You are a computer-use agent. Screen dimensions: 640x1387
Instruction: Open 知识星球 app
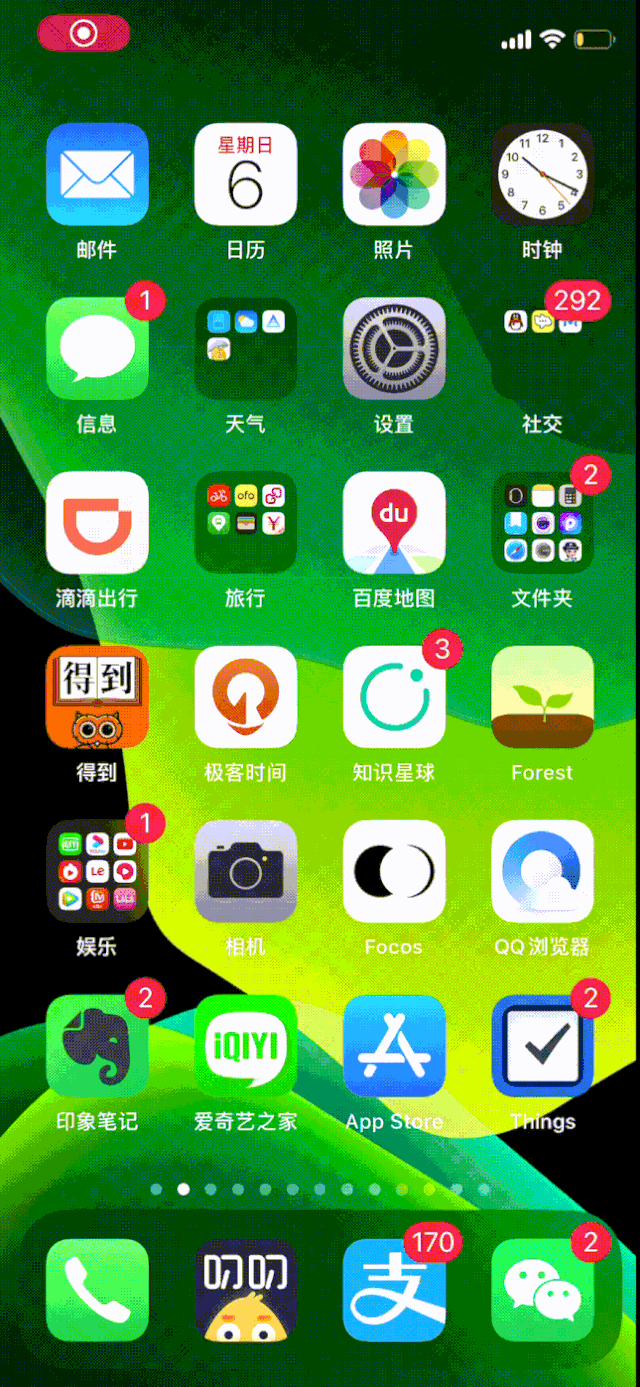pyautogui.click(x=394, y=697)
